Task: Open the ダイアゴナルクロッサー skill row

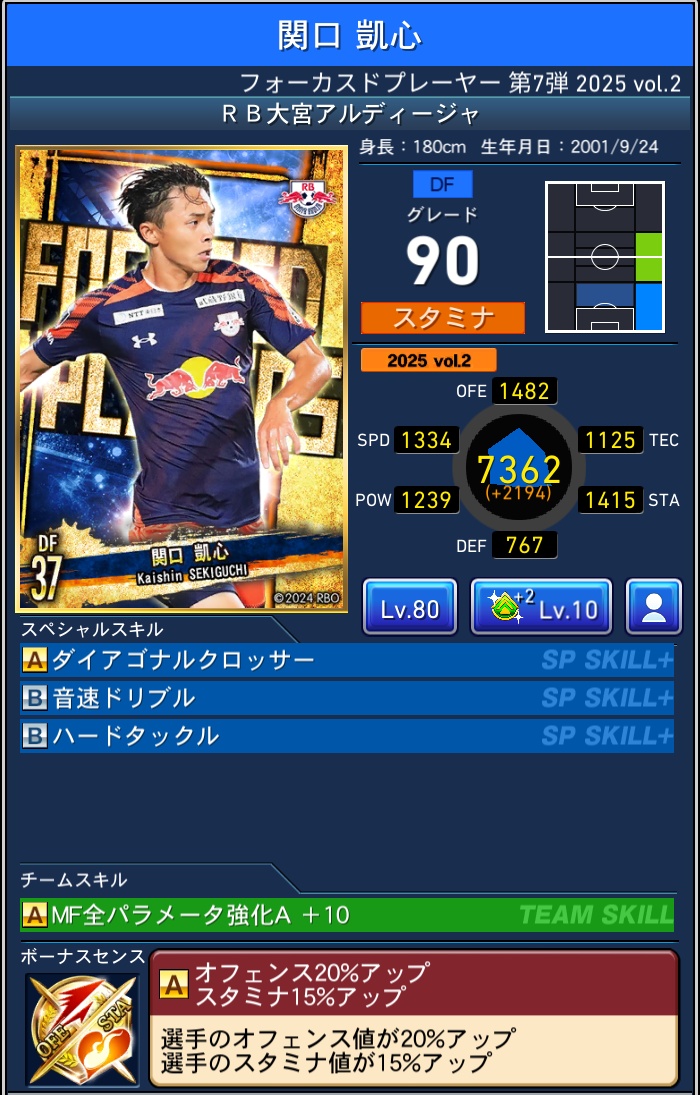Action: pyautogui.click(x=346, y=660)
